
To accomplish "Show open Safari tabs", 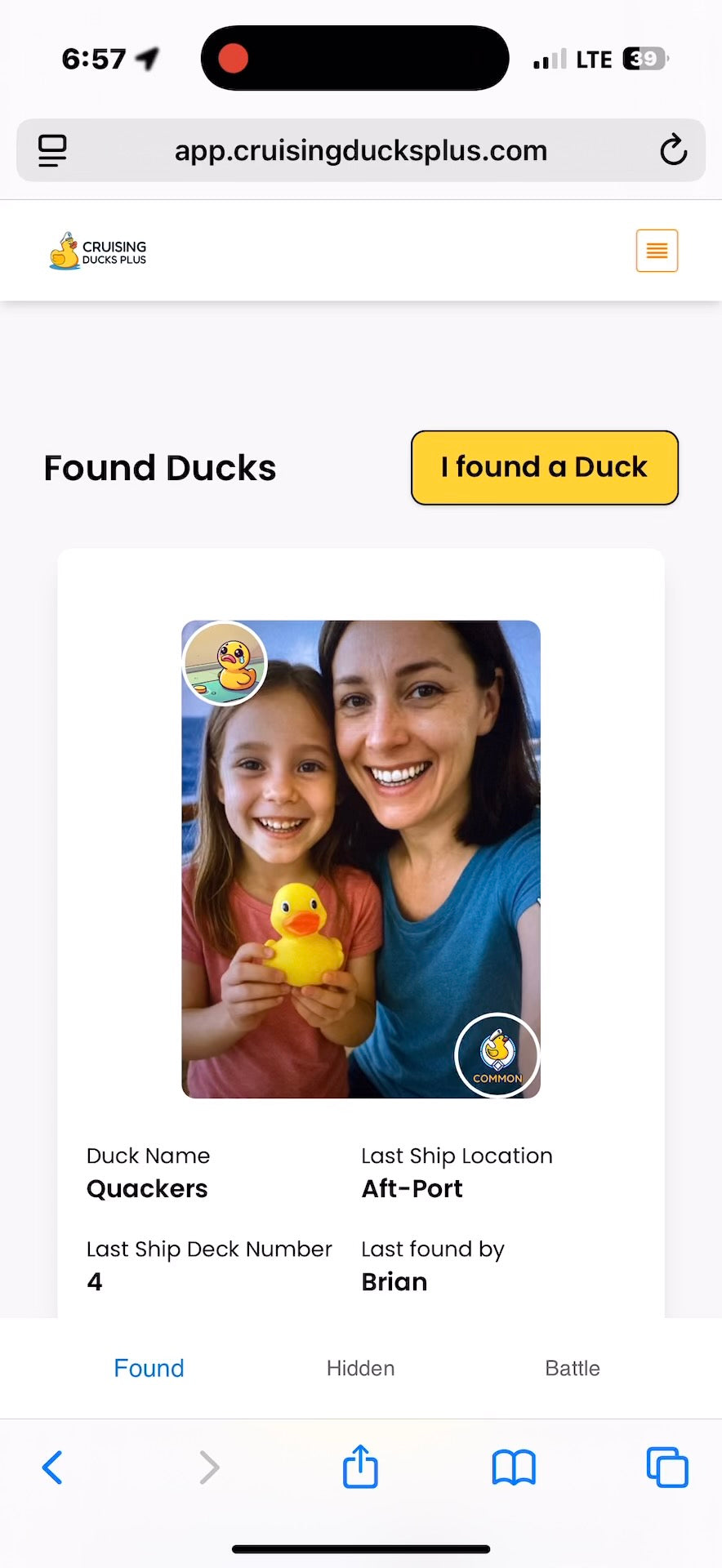I will click(x=667, y=1468).
